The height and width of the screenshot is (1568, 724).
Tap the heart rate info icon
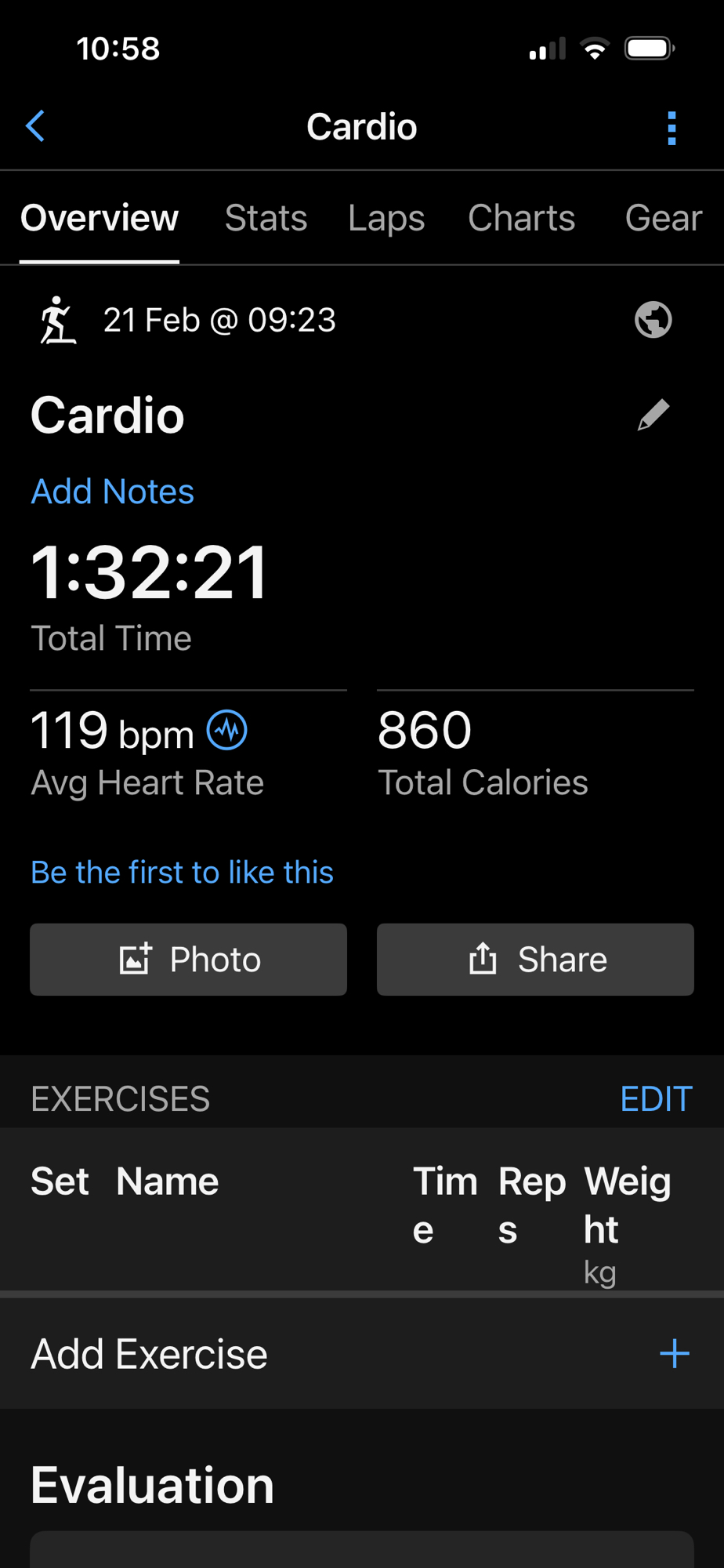pyautogui.click(x=227, y=730)
